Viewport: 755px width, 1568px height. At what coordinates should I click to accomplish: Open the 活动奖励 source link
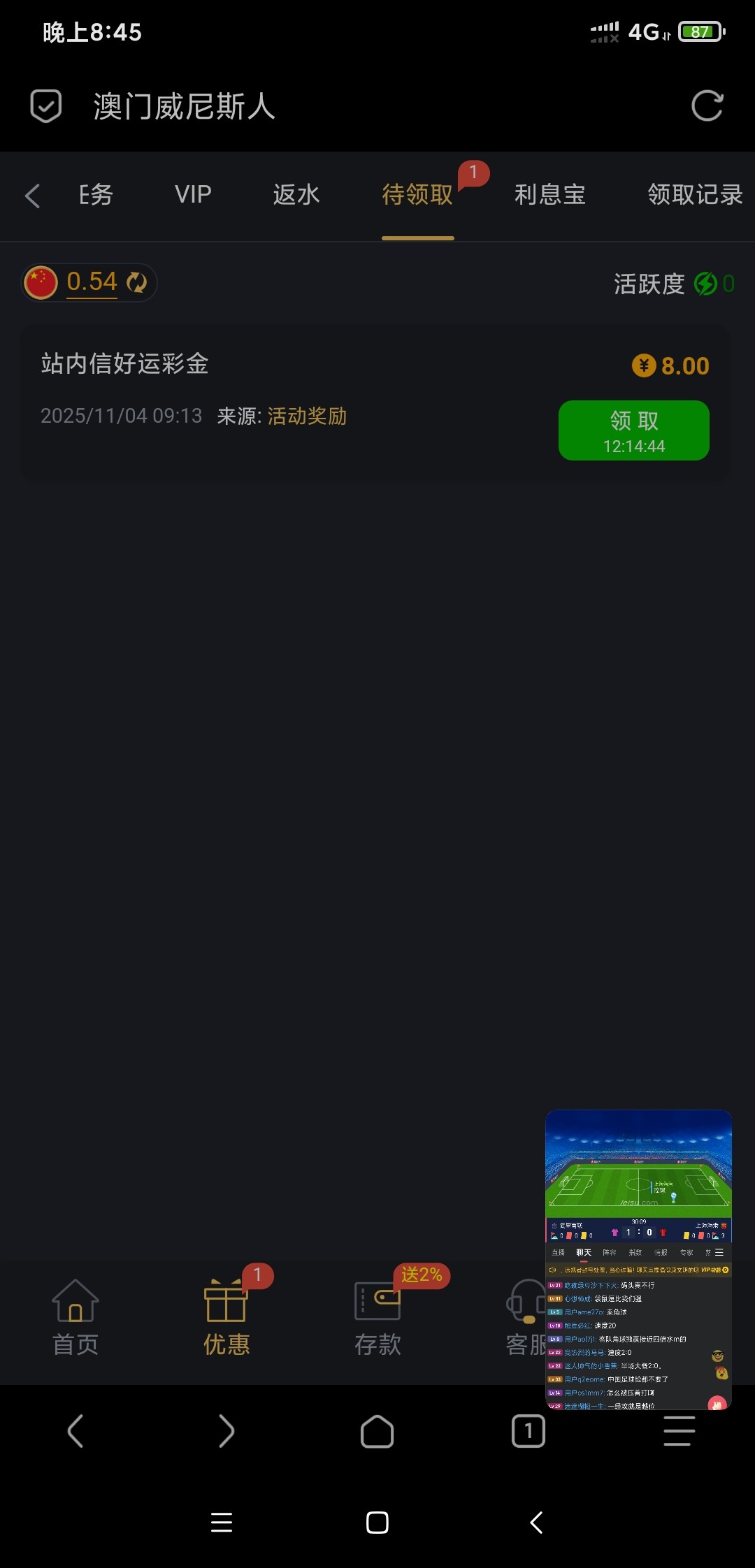pos(307,416)
